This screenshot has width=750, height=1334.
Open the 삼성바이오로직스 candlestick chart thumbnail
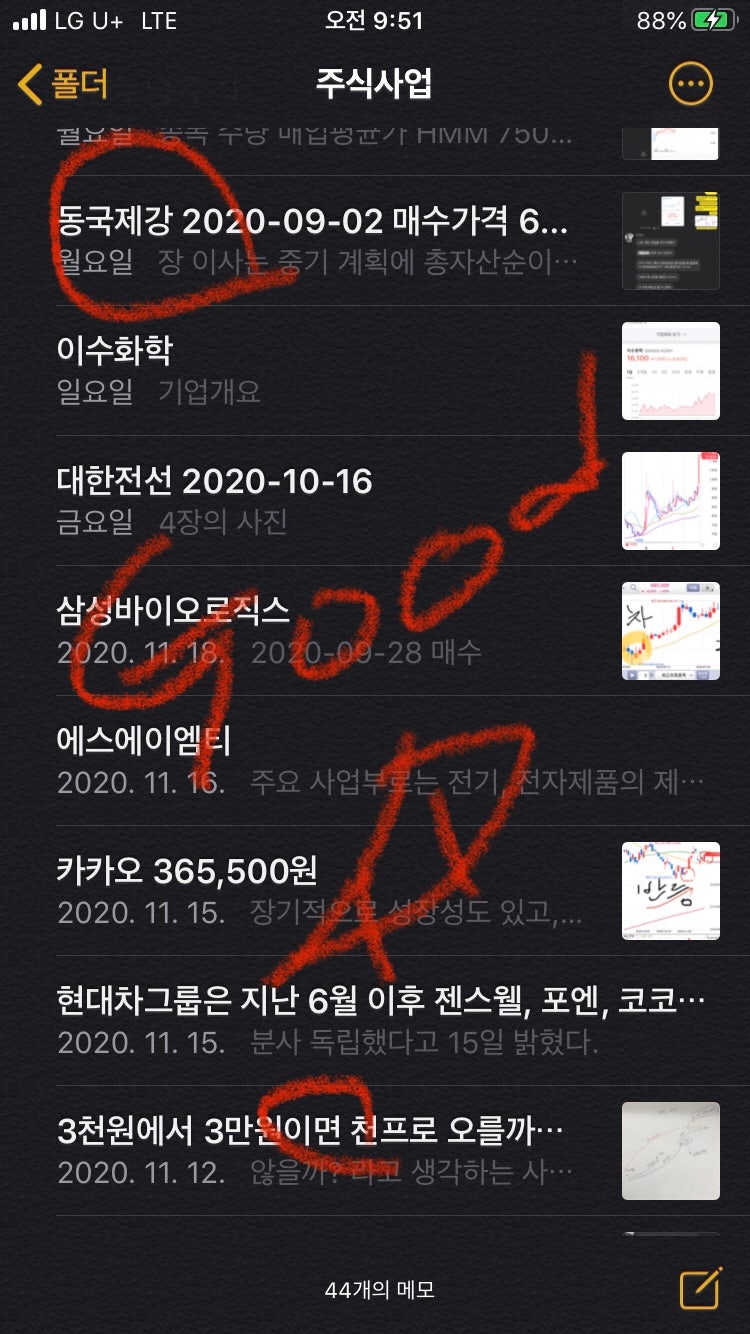[x=670, y=630]
